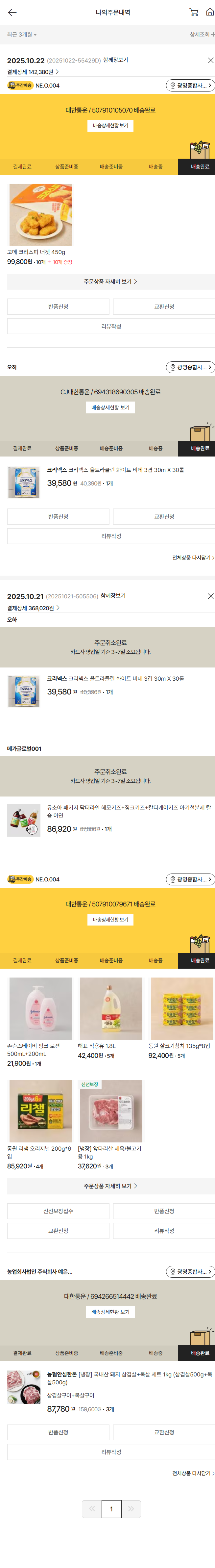Viewport: 215px width, 1568px height.
Task: View 배송상세현황 for tracking 507910079671
Action: 110,919
